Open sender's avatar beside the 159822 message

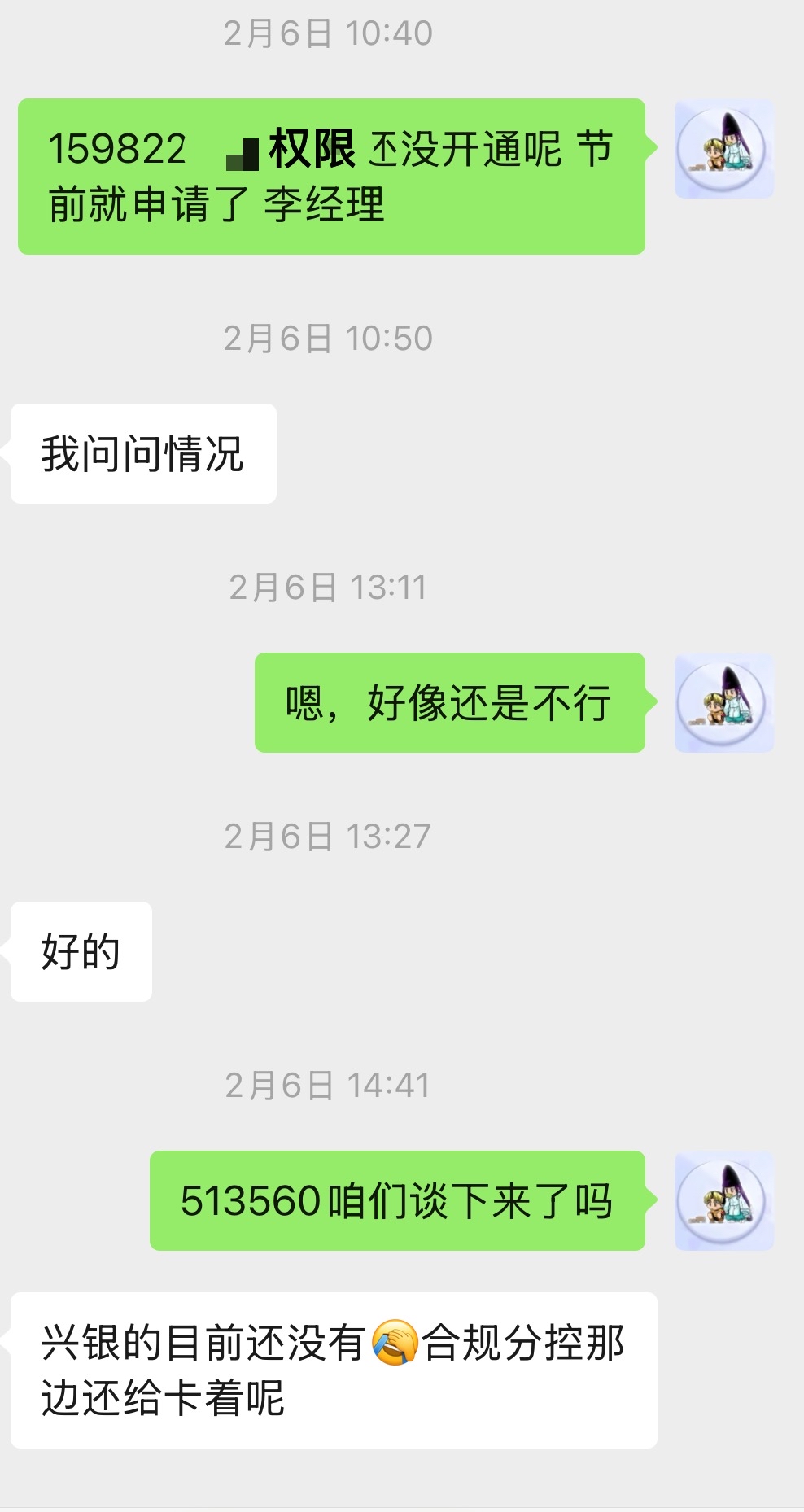point(723,149)
